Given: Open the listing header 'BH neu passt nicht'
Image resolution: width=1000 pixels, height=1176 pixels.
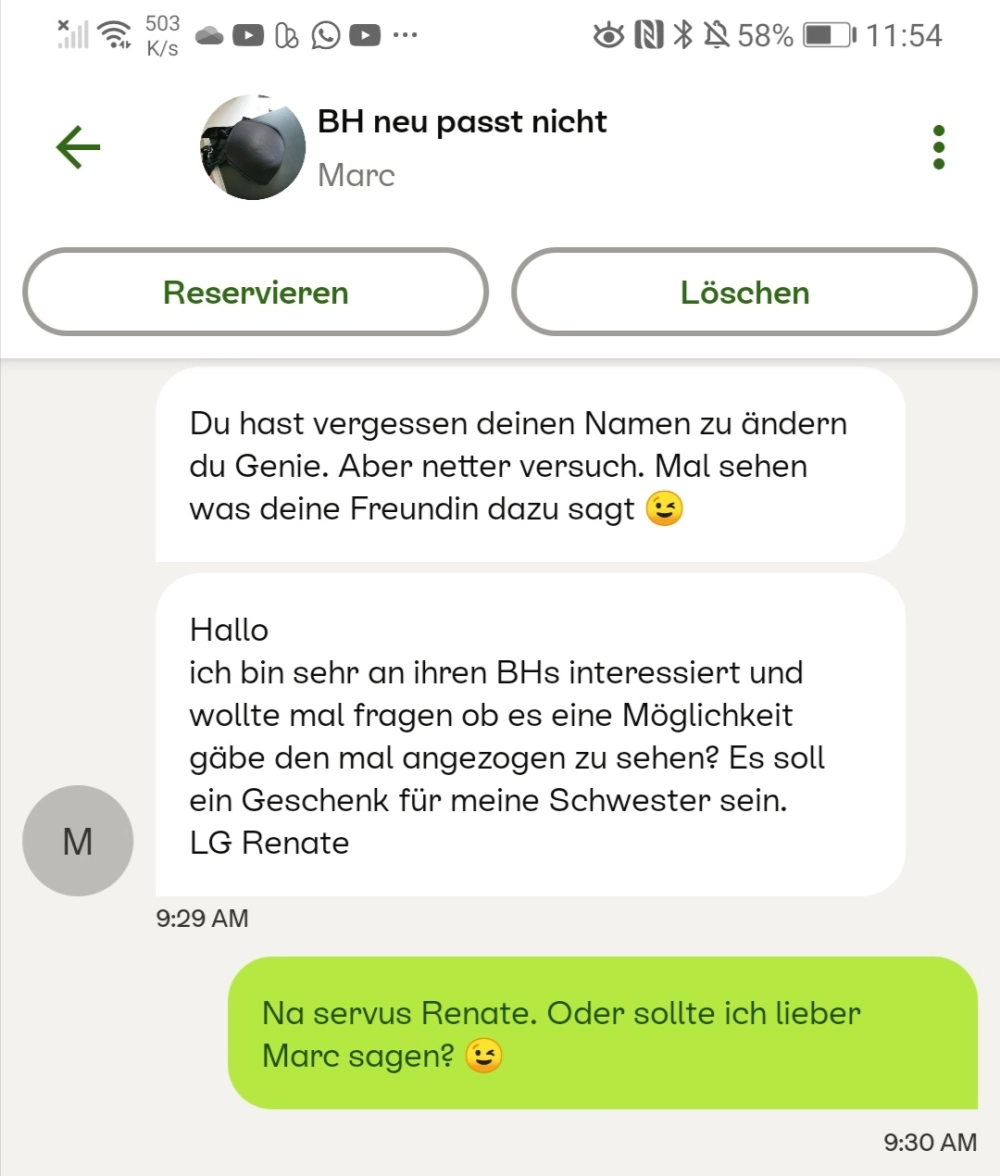Looking at the screenshot, I should 462,123.
